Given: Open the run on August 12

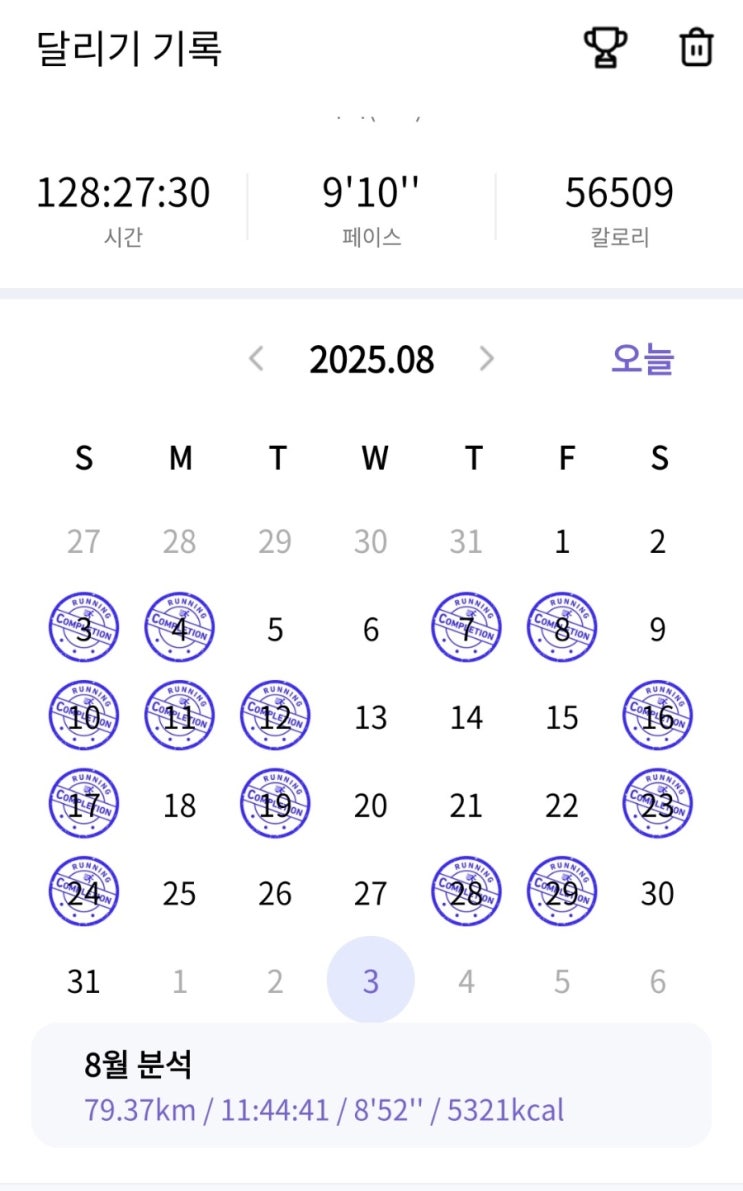Looking at the screenshot, I should [275, 716].
